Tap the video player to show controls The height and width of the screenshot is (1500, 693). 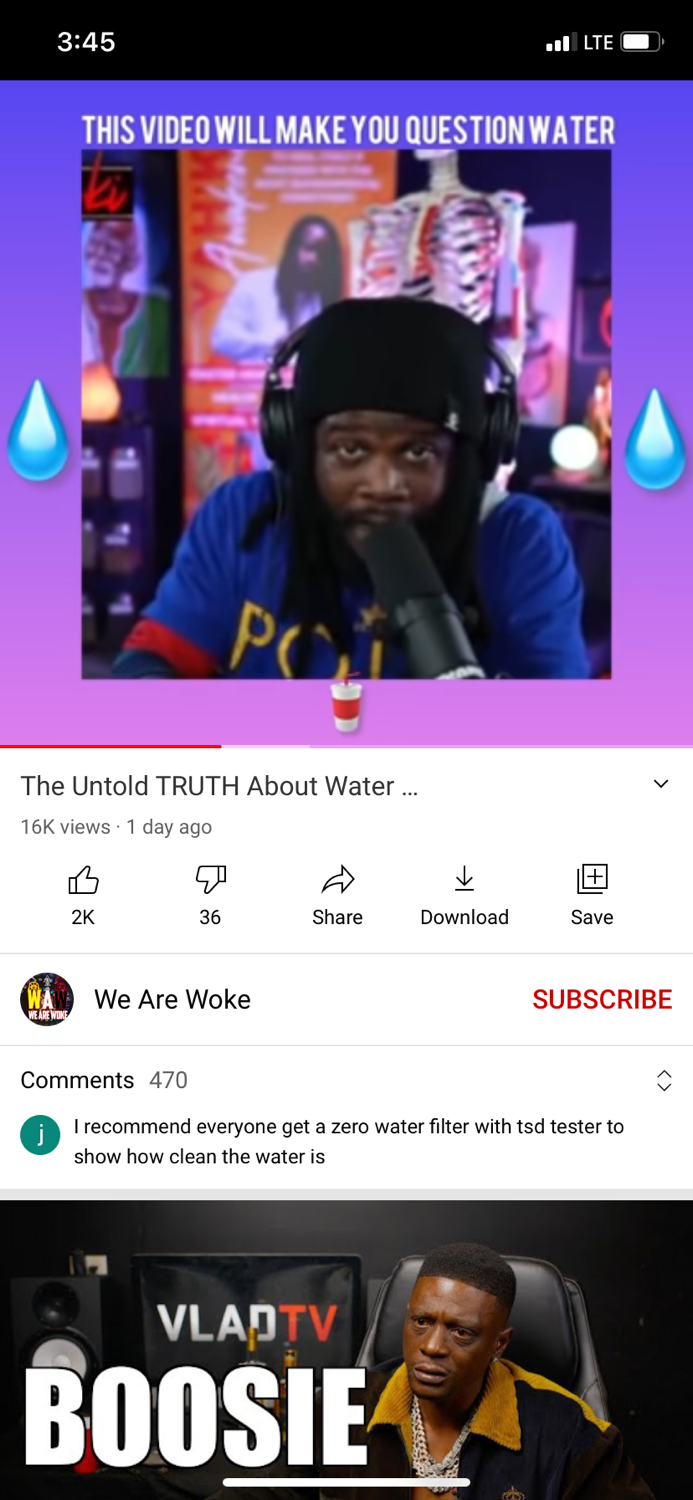[x=346, y=412]
